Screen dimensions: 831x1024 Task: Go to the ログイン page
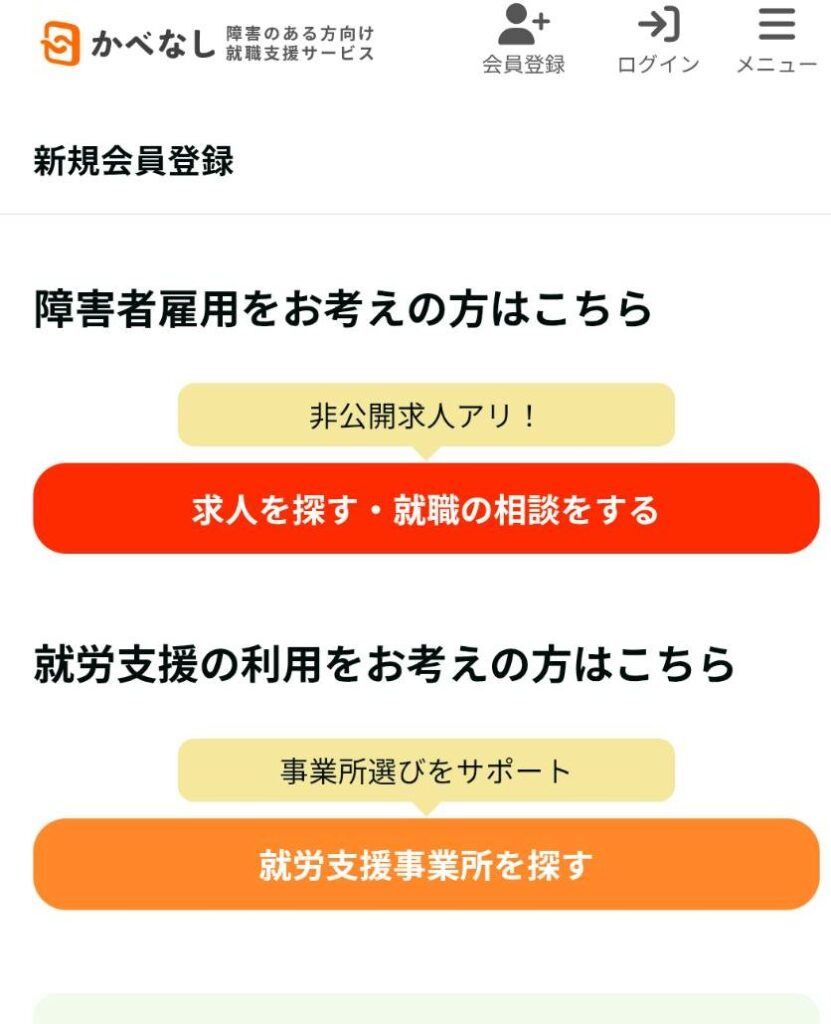658,40
